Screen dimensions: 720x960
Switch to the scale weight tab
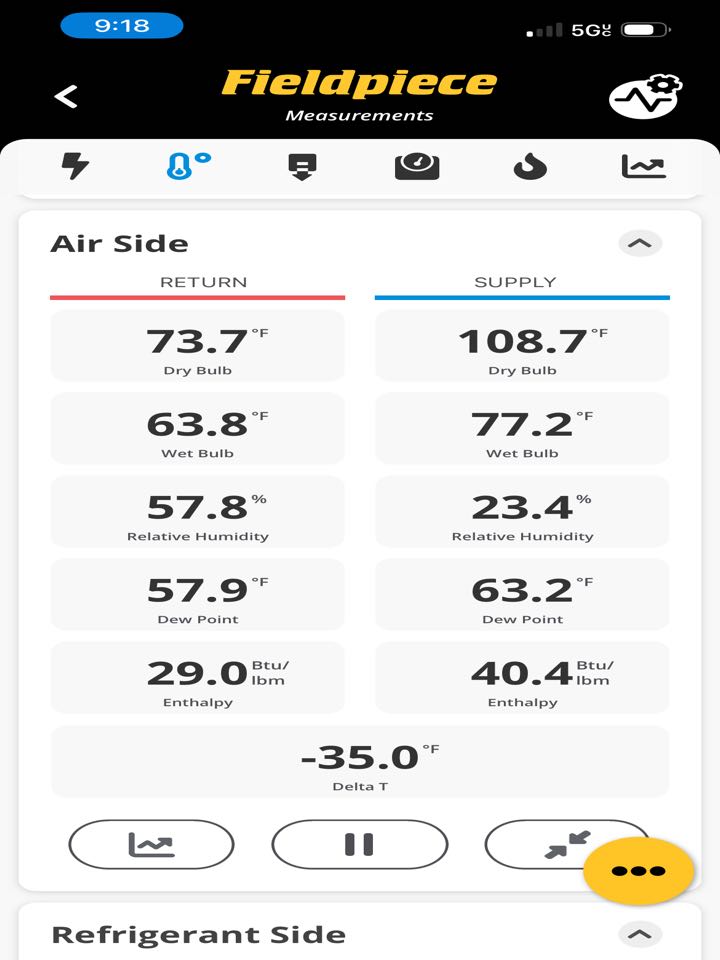point(417,166)
